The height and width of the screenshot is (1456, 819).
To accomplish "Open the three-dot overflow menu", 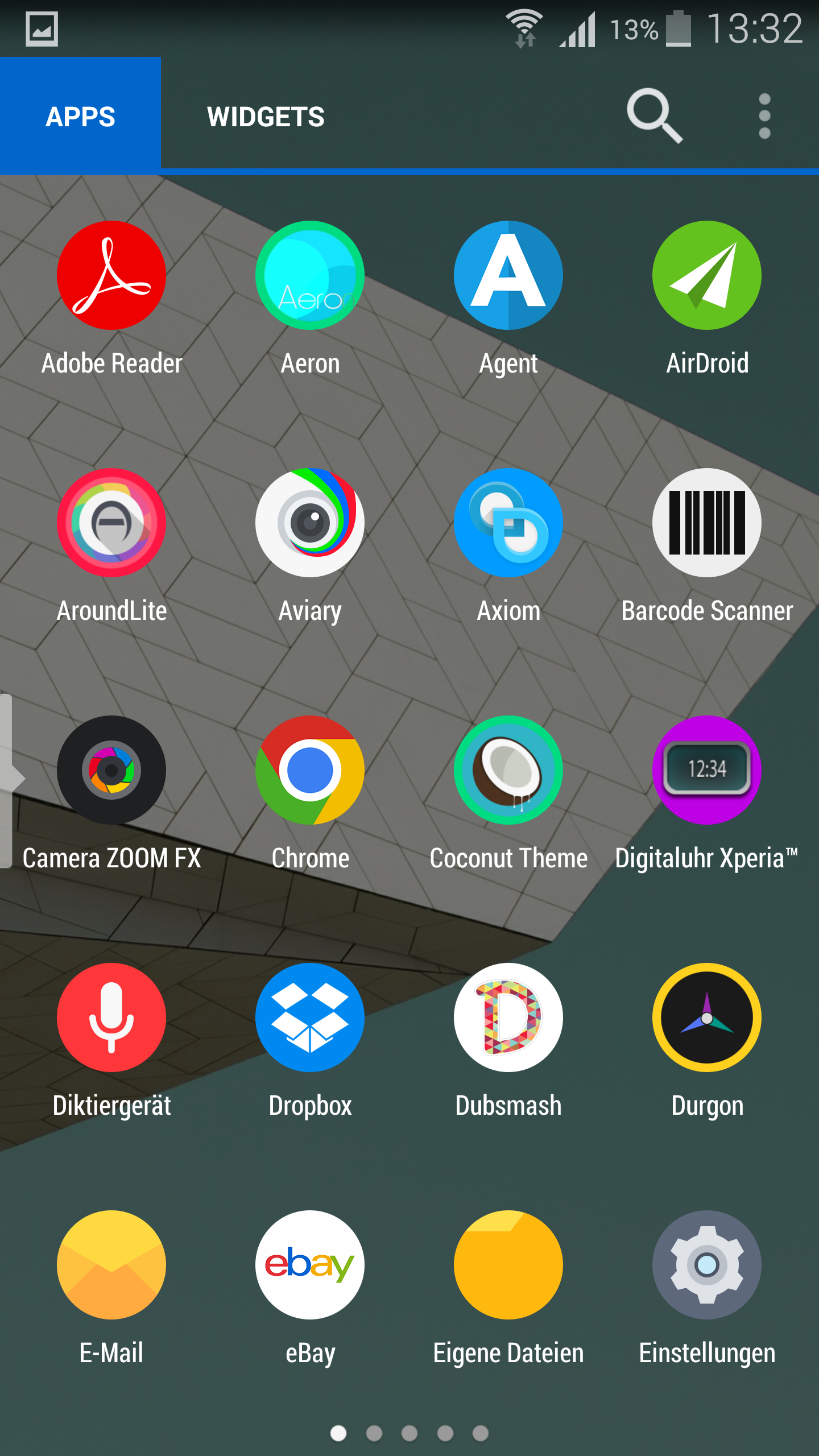I will pos(764,116).
